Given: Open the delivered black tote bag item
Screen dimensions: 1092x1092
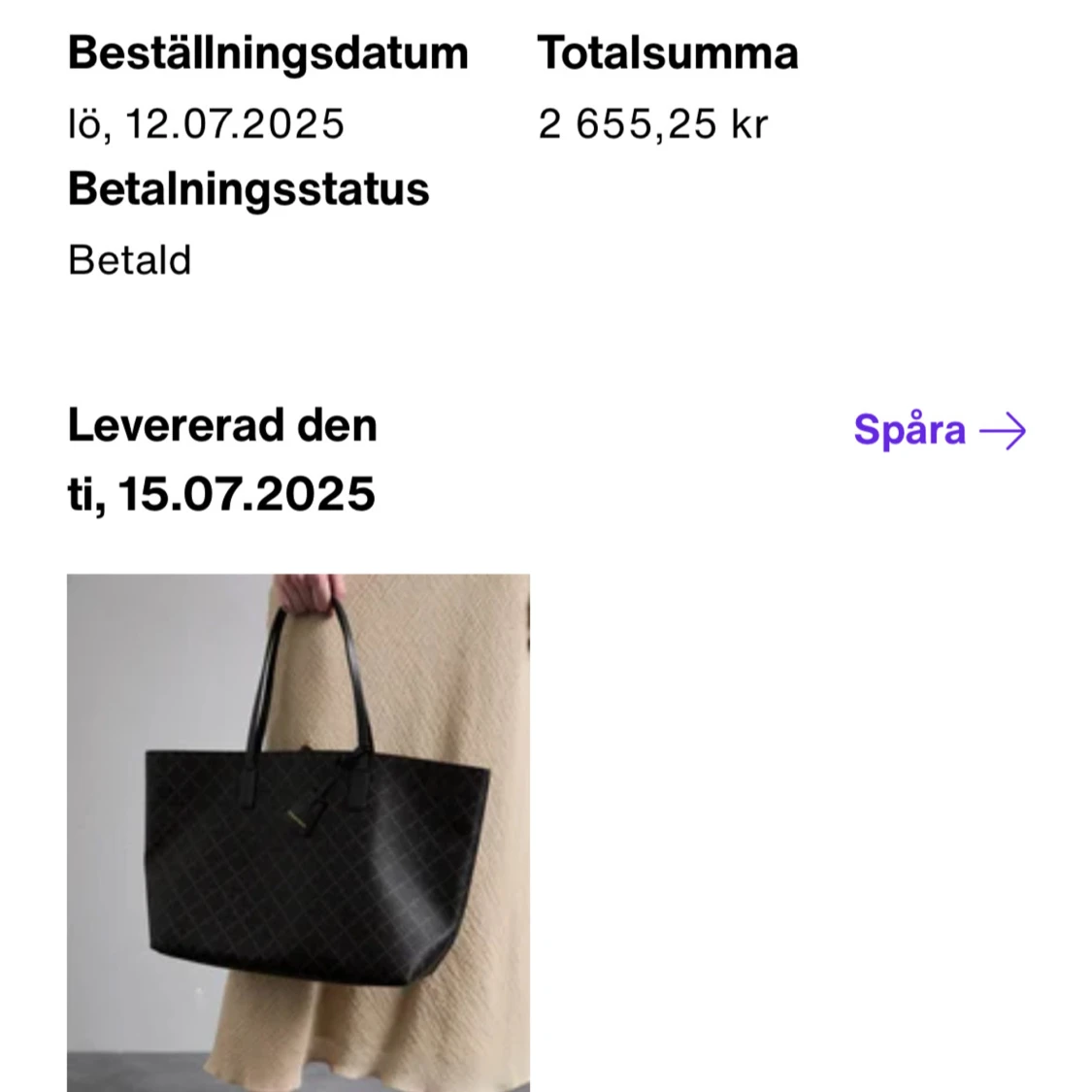Looking at the screenshot, I should (298, 831).
